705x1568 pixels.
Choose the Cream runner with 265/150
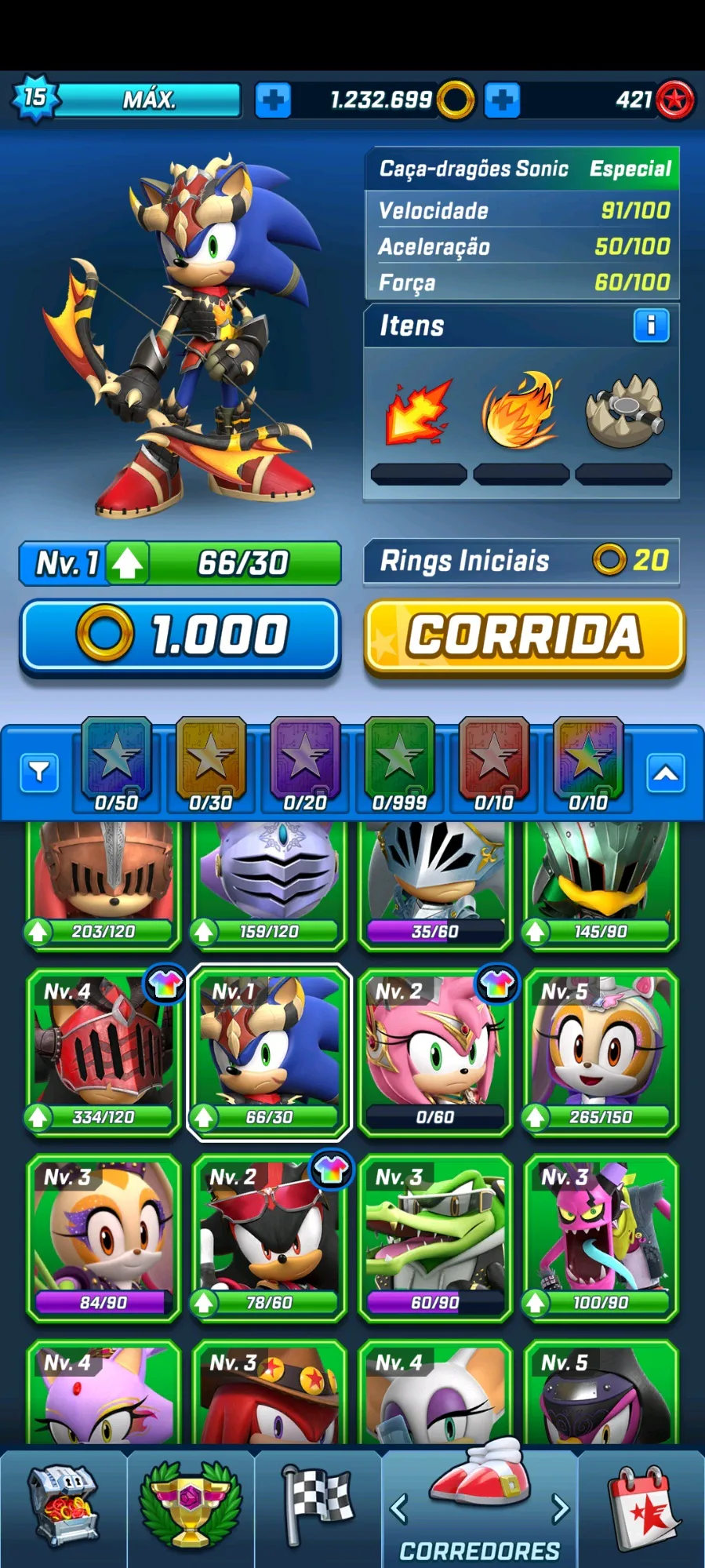601,1051
